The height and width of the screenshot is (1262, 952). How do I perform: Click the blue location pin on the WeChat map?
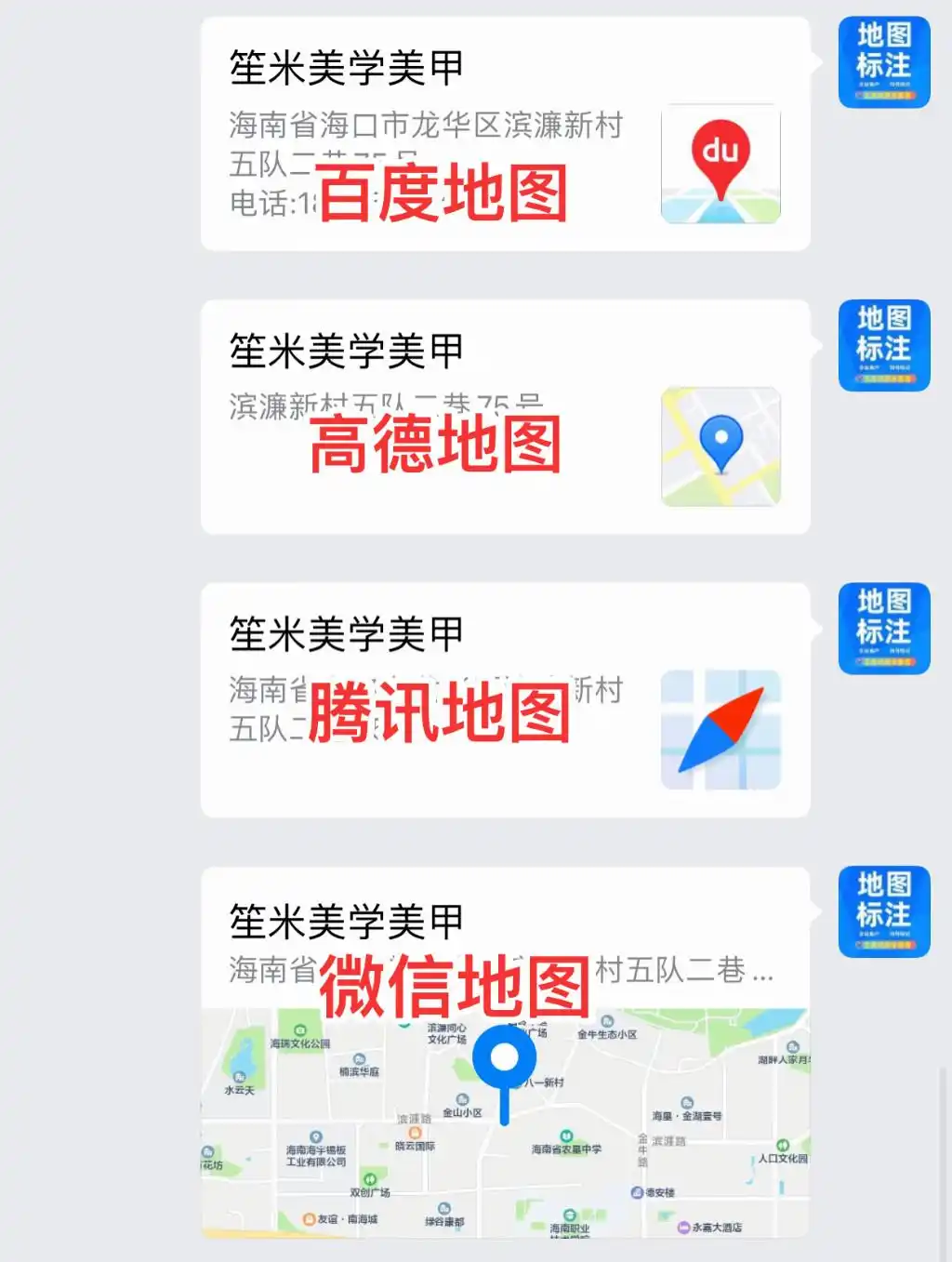506,1060
